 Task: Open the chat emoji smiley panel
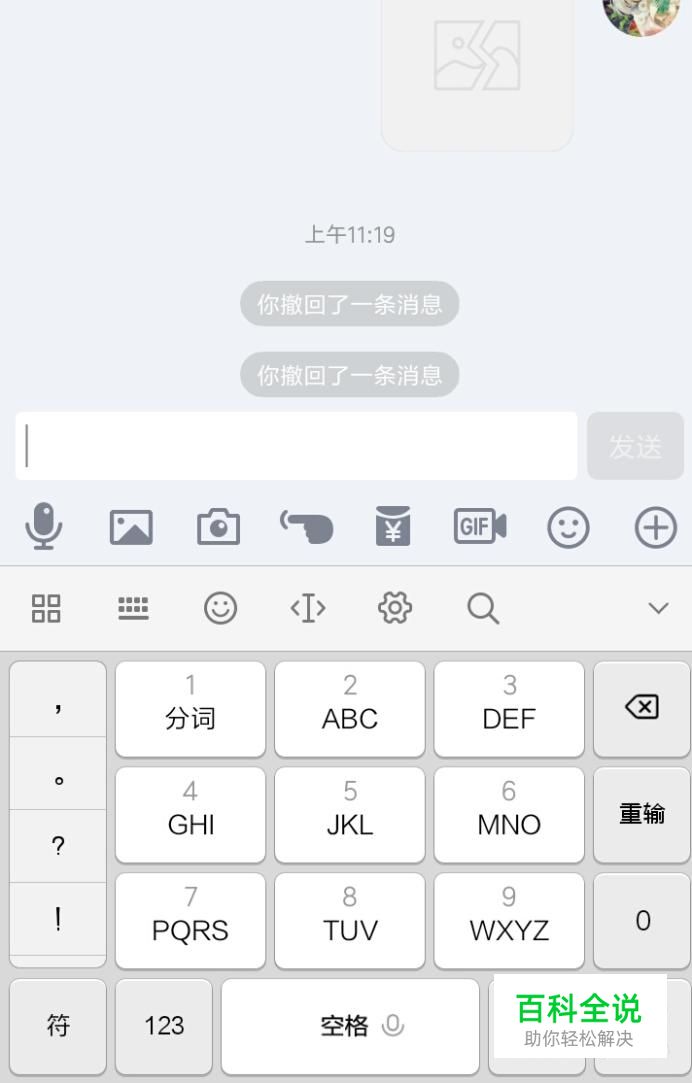pos(568,528)
